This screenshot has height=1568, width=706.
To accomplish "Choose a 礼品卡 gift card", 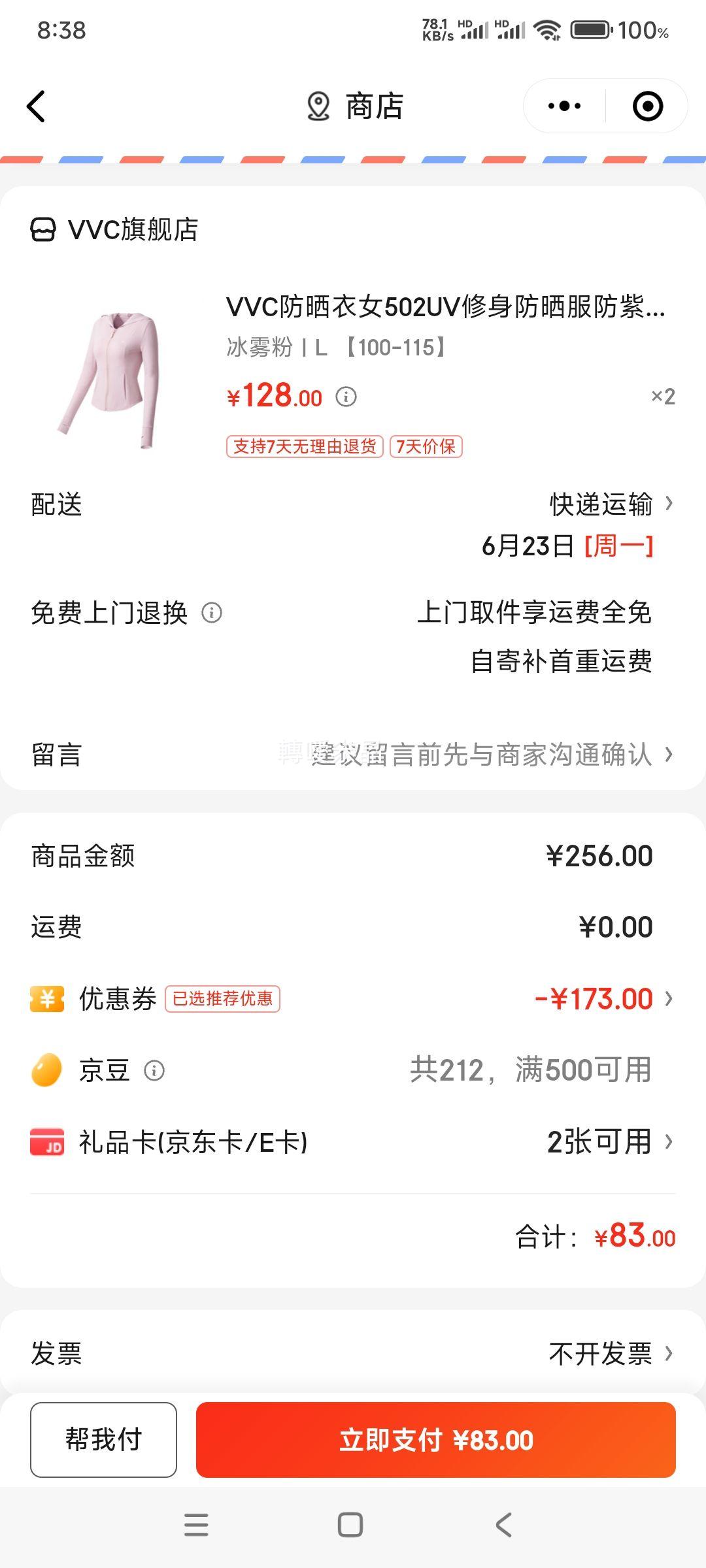I will point(608,1142).
